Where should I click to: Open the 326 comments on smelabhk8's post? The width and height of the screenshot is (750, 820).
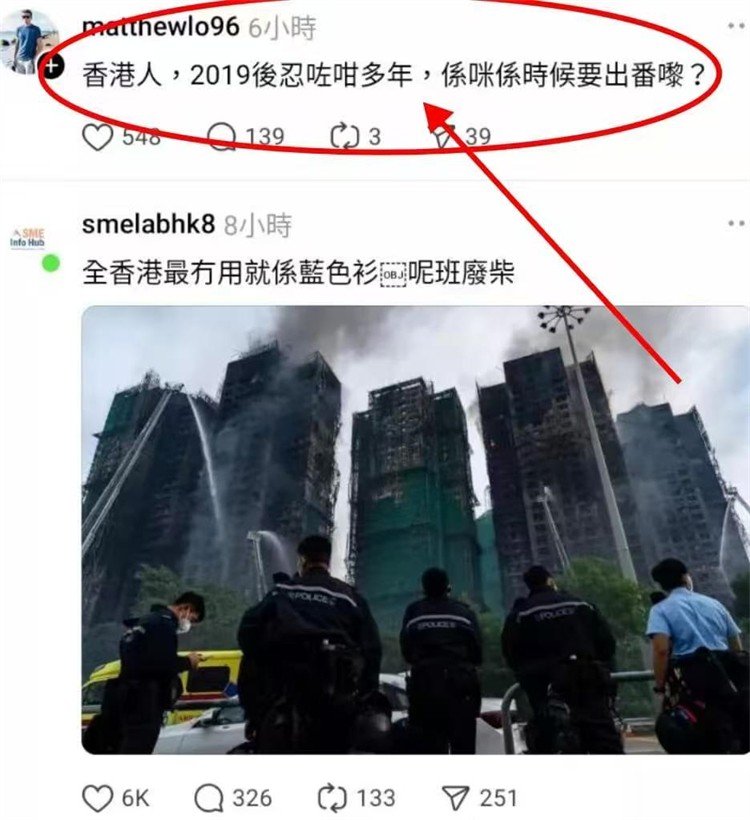[x=209, y=797]
